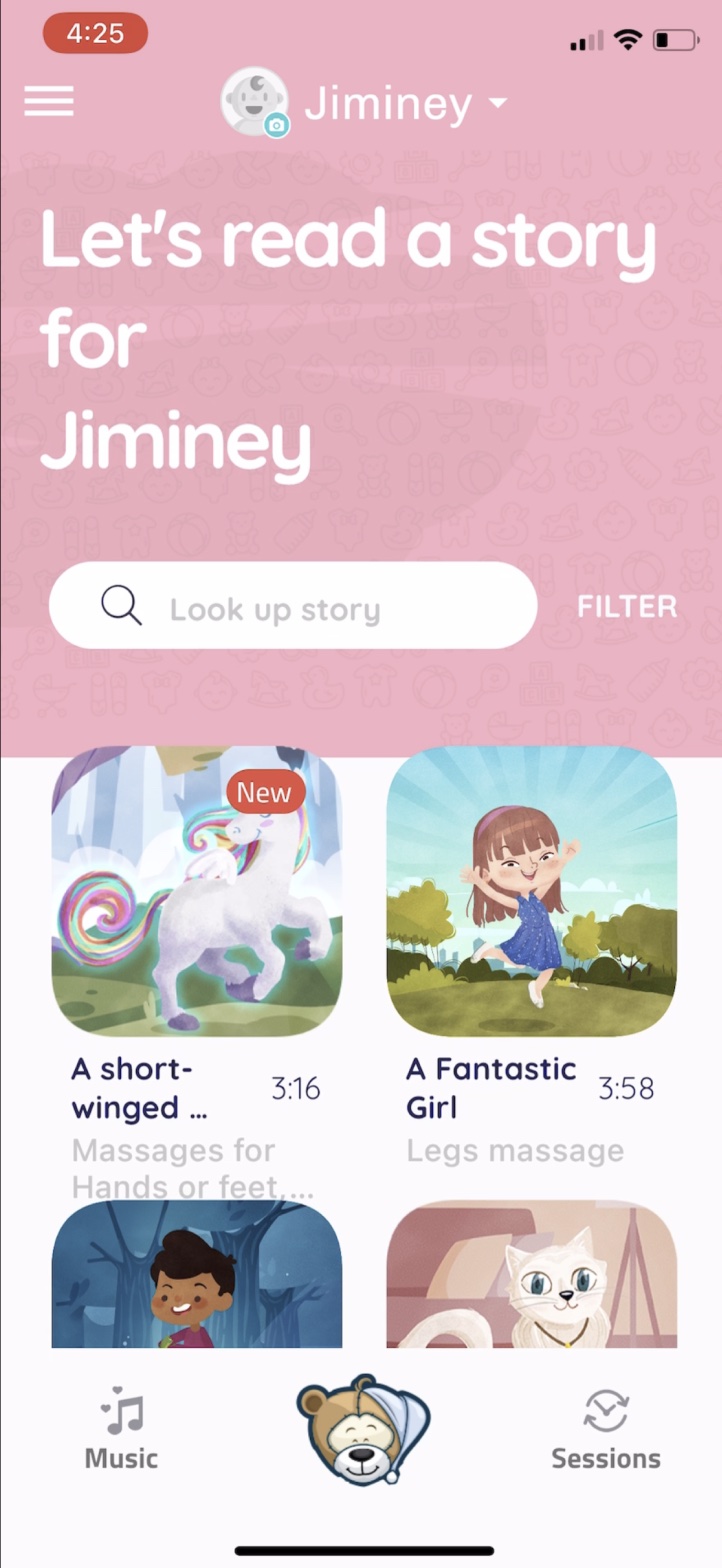Open the hamburger menu
Image resolution: width=722 pixels, height=1568 pixels.
(x=49, y=101)
